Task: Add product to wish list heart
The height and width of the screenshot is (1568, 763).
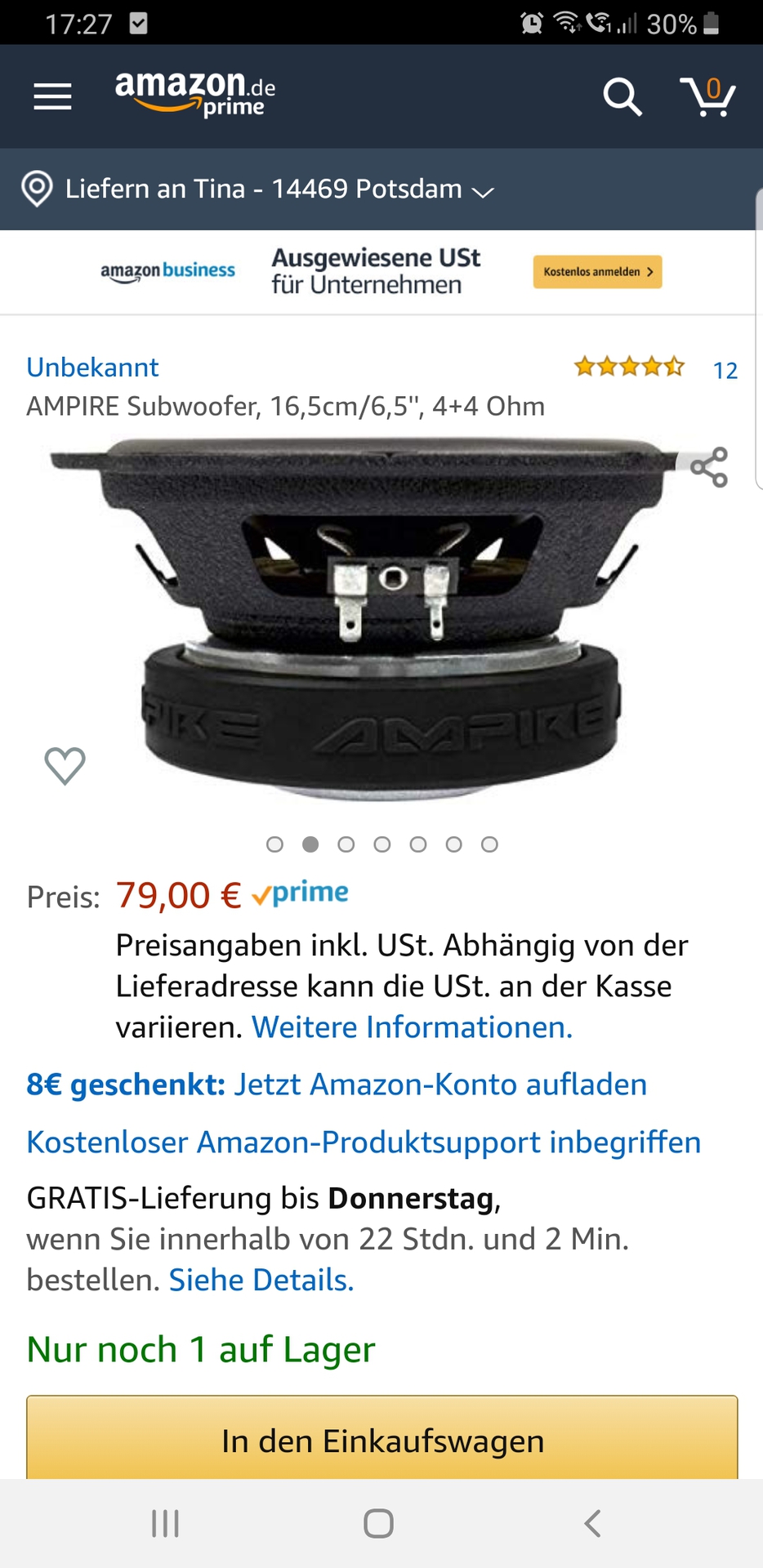Action: click(x=65, y=765)
